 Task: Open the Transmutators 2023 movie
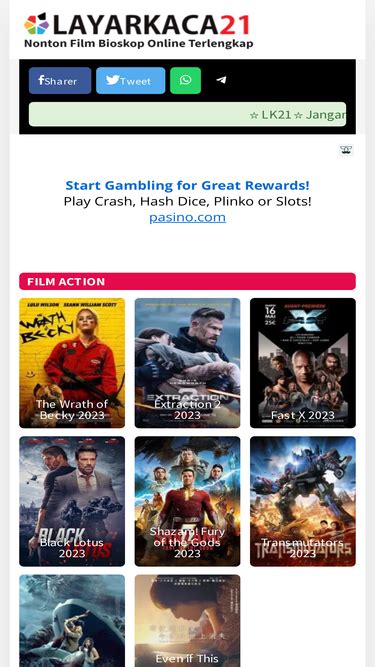303,501
